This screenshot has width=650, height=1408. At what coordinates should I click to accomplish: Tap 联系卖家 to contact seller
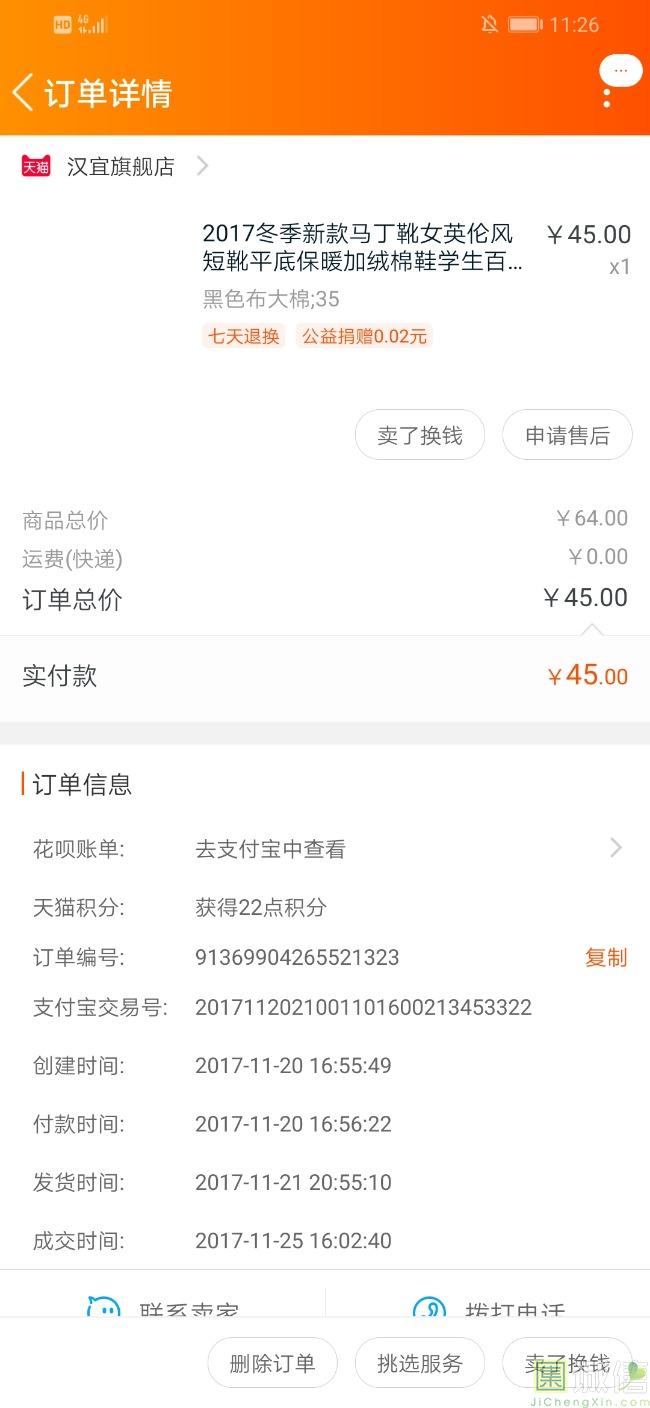coord(165,1305)
